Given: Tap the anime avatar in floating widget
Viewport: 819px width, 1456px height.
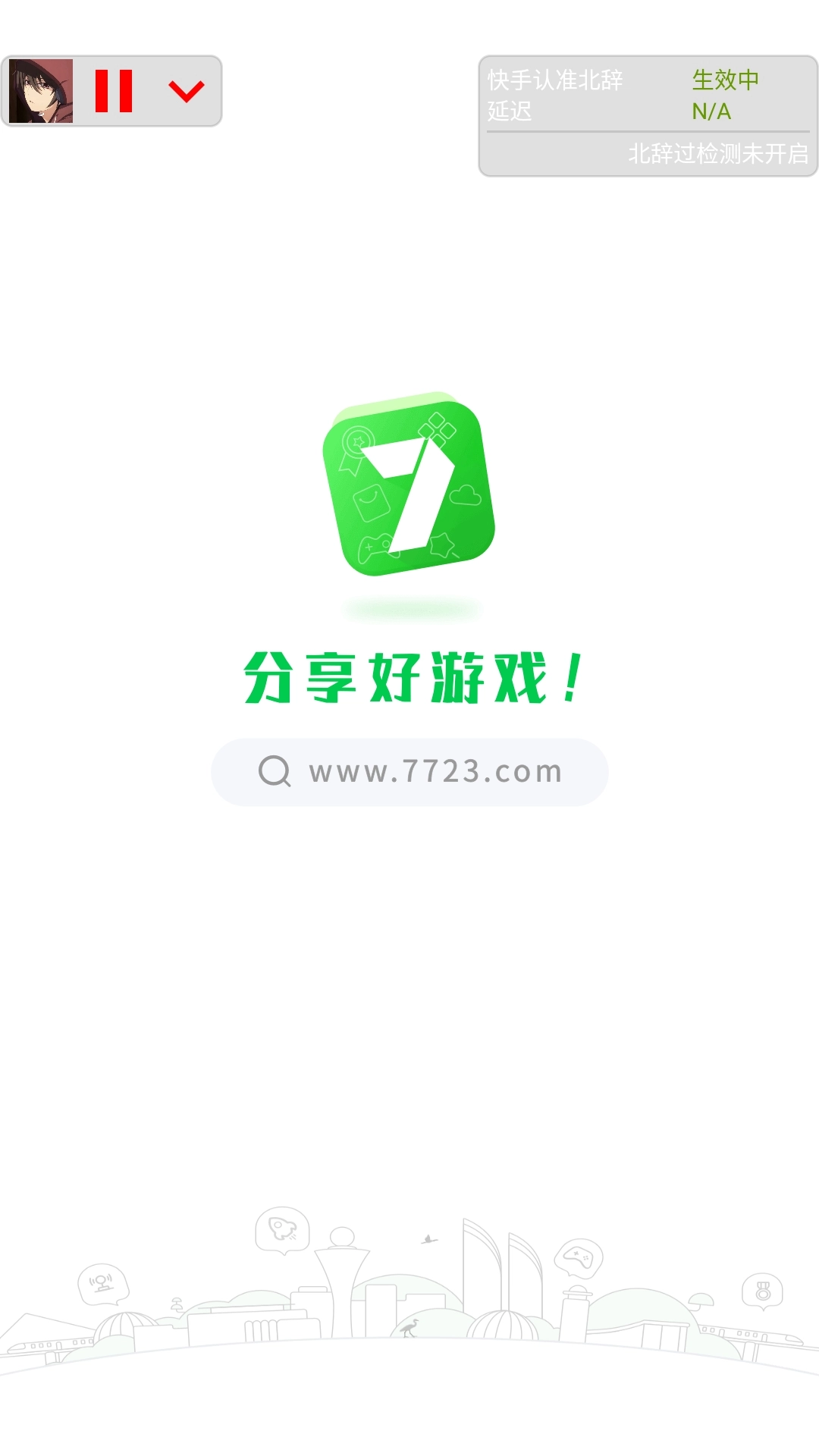Looking at the screenshot, I should point(41,91).
